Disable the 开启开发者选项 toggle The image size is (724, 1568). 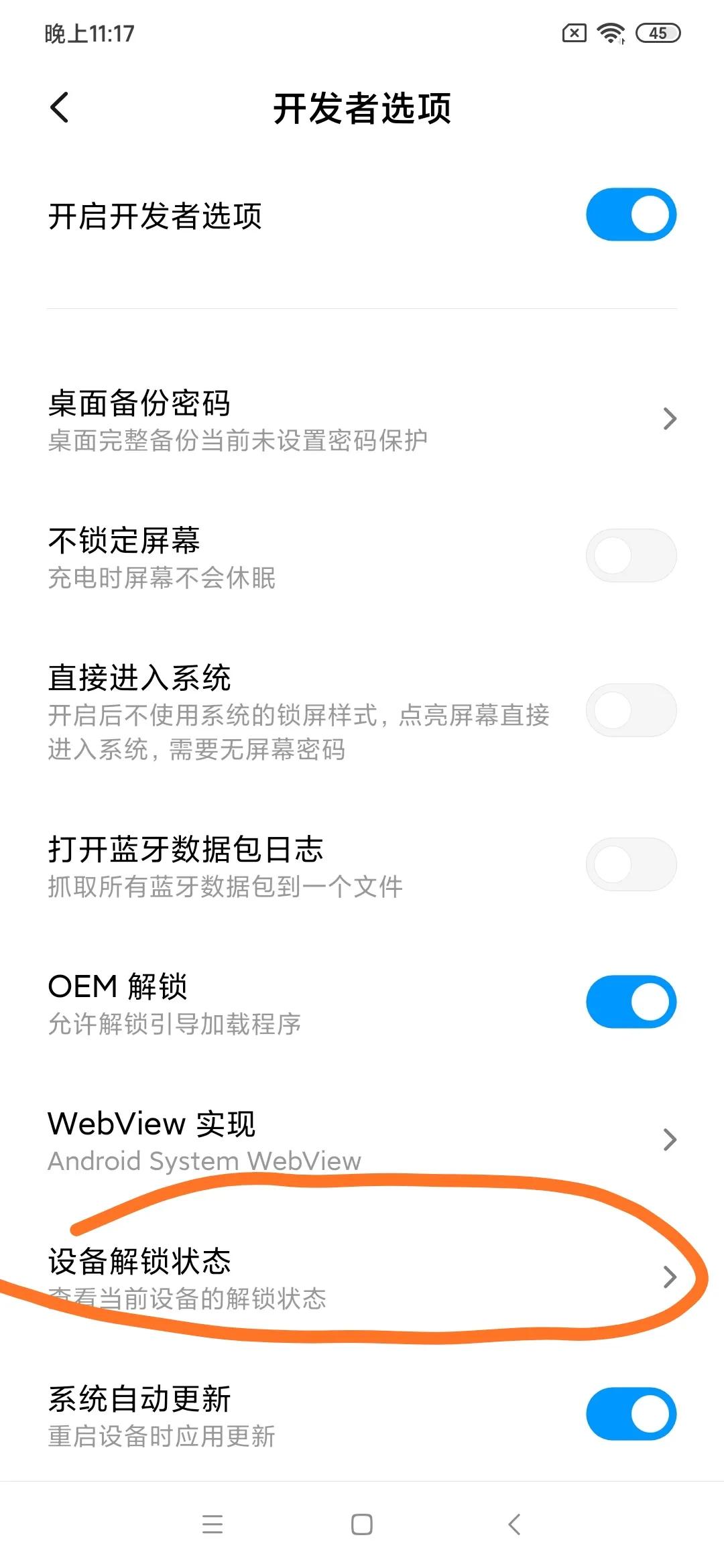click(x=630, y=214)
